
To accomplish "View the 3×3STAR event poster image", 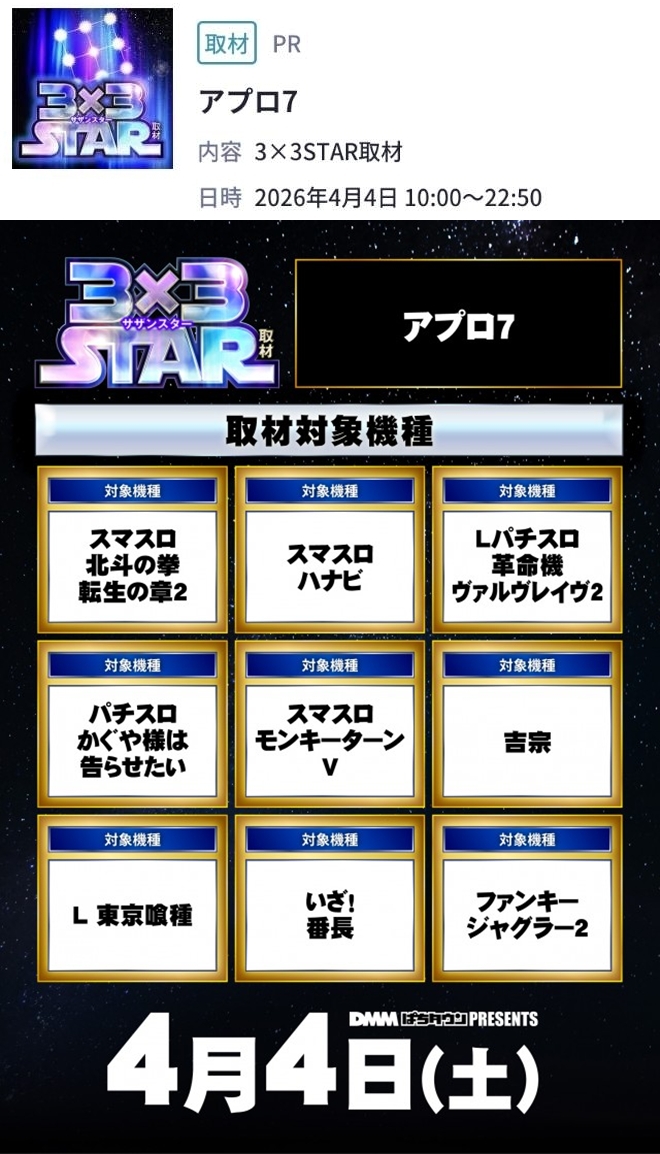I will tap(330, 686).
